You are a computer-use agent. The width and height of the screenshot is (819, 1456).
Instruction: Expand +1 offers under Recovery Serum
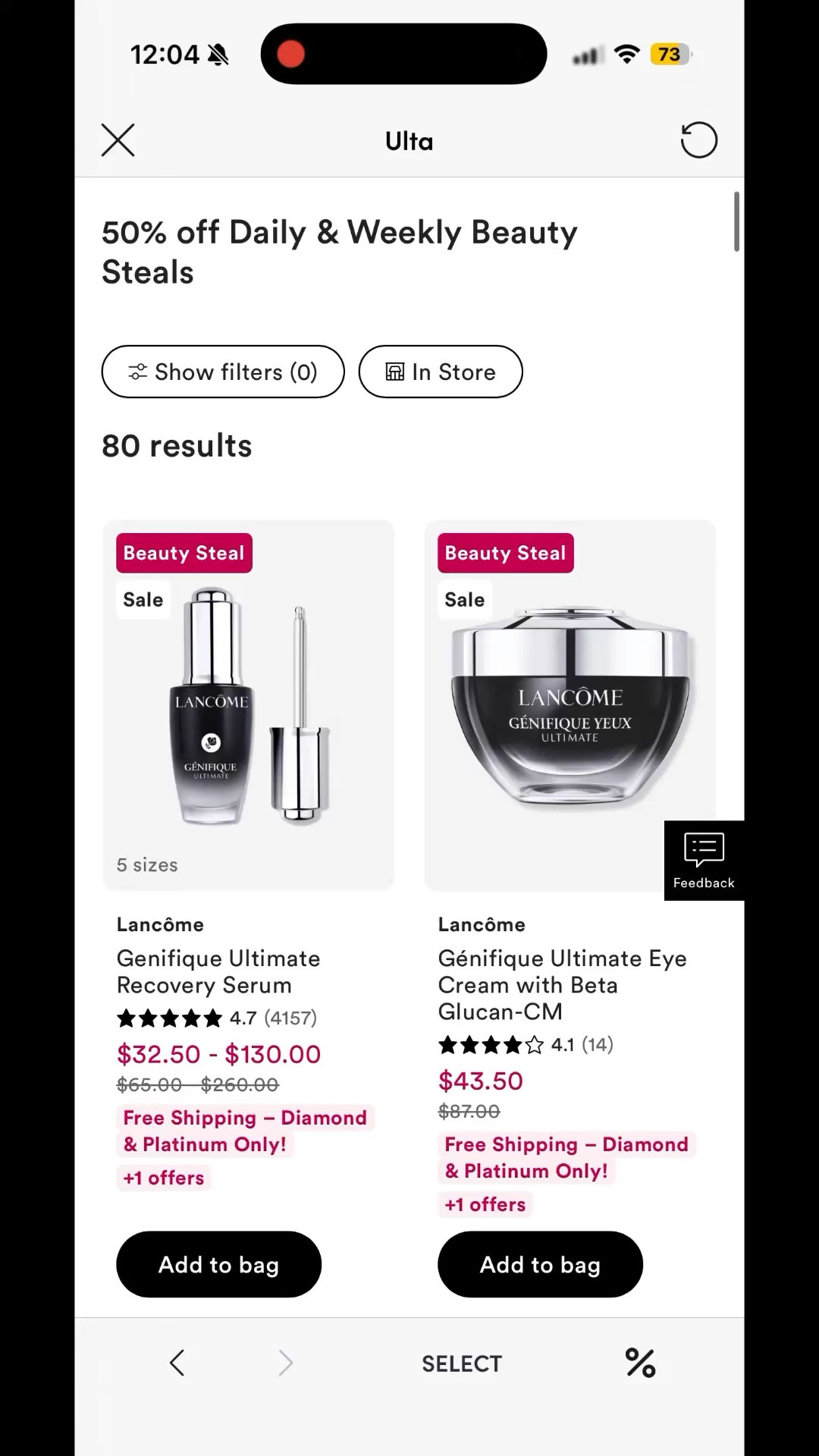click(x=163, y=1178)
